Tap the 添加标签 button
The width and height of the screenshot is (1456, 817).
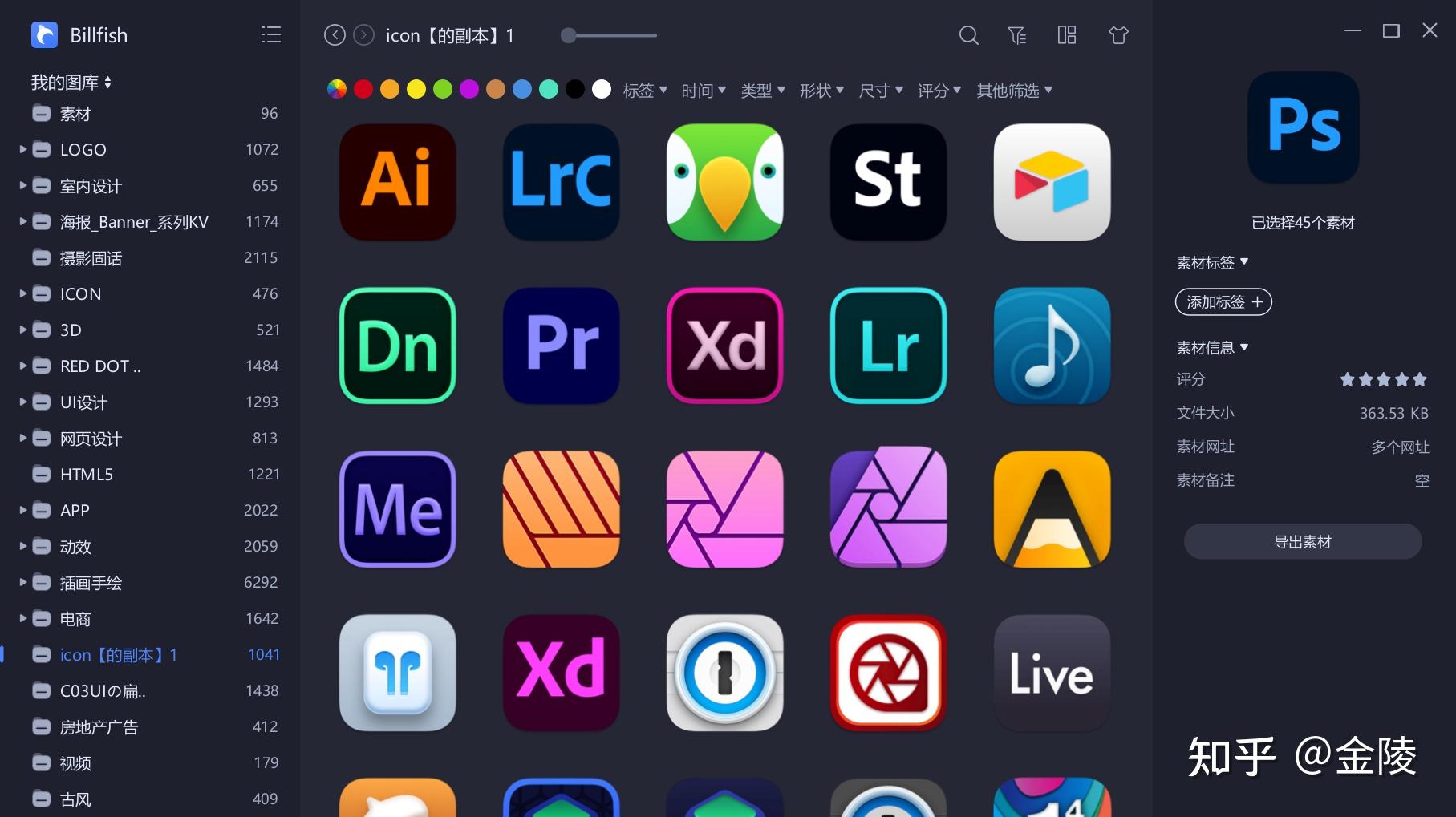(1223, 302)
